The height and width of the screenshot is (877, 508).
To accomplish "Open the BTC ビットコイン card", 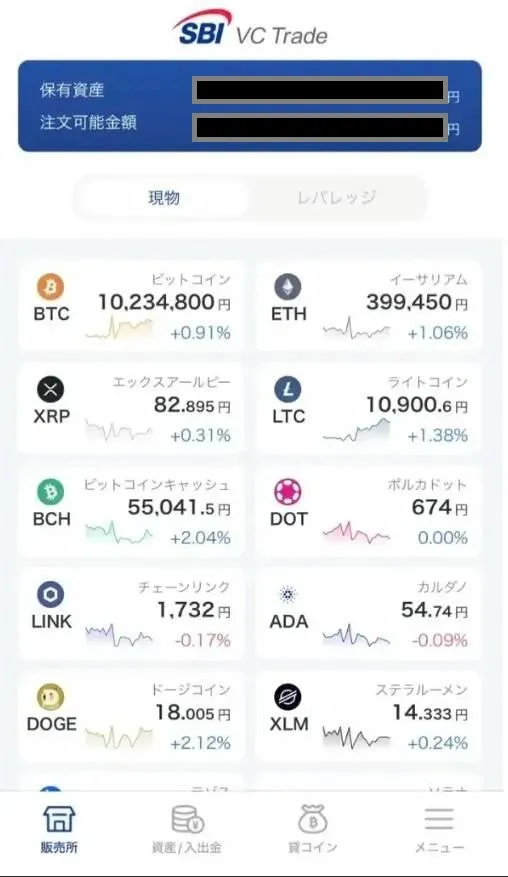I will [x=131, y=306].
